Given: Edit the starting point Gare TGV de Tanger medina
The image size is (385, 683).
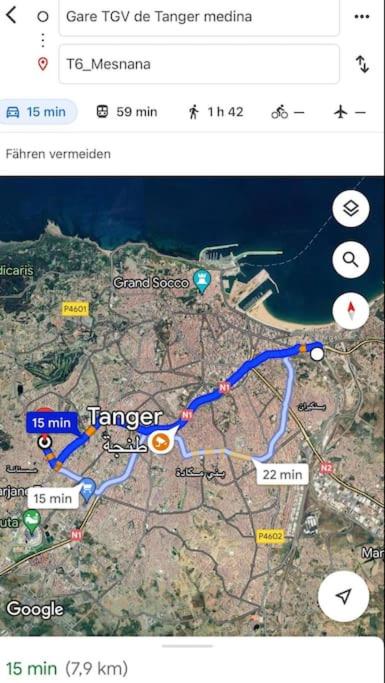Looking at the screenshot, I should pyautogui.click(x=199, y=17).
